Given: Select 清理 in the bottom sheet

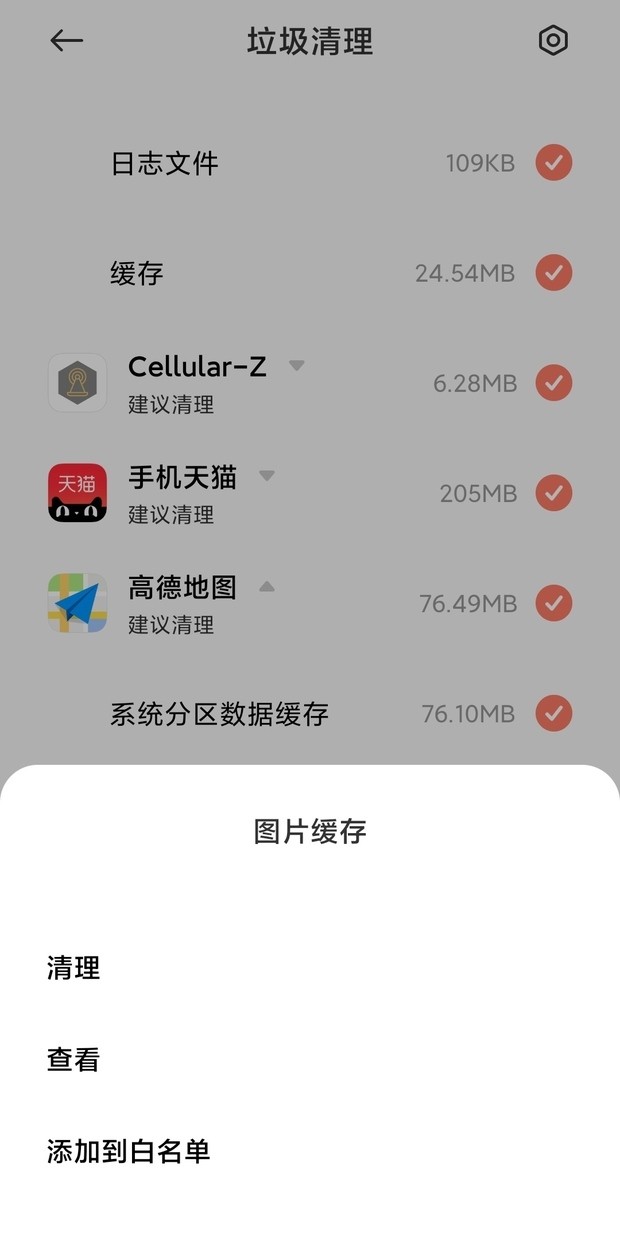Looking at the screenshot, I should [74, 968].
